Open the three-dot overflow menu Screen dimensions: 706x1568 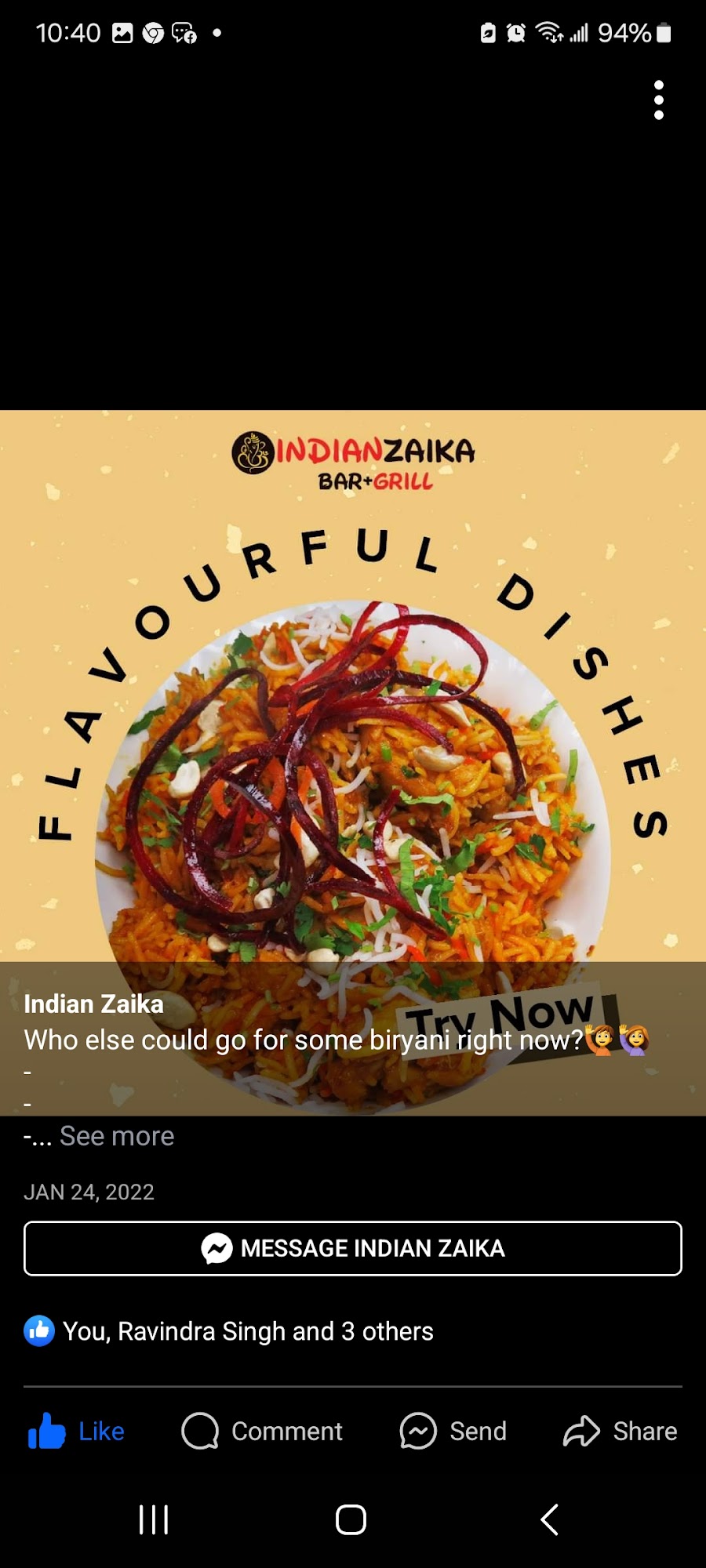coord(659,100)
